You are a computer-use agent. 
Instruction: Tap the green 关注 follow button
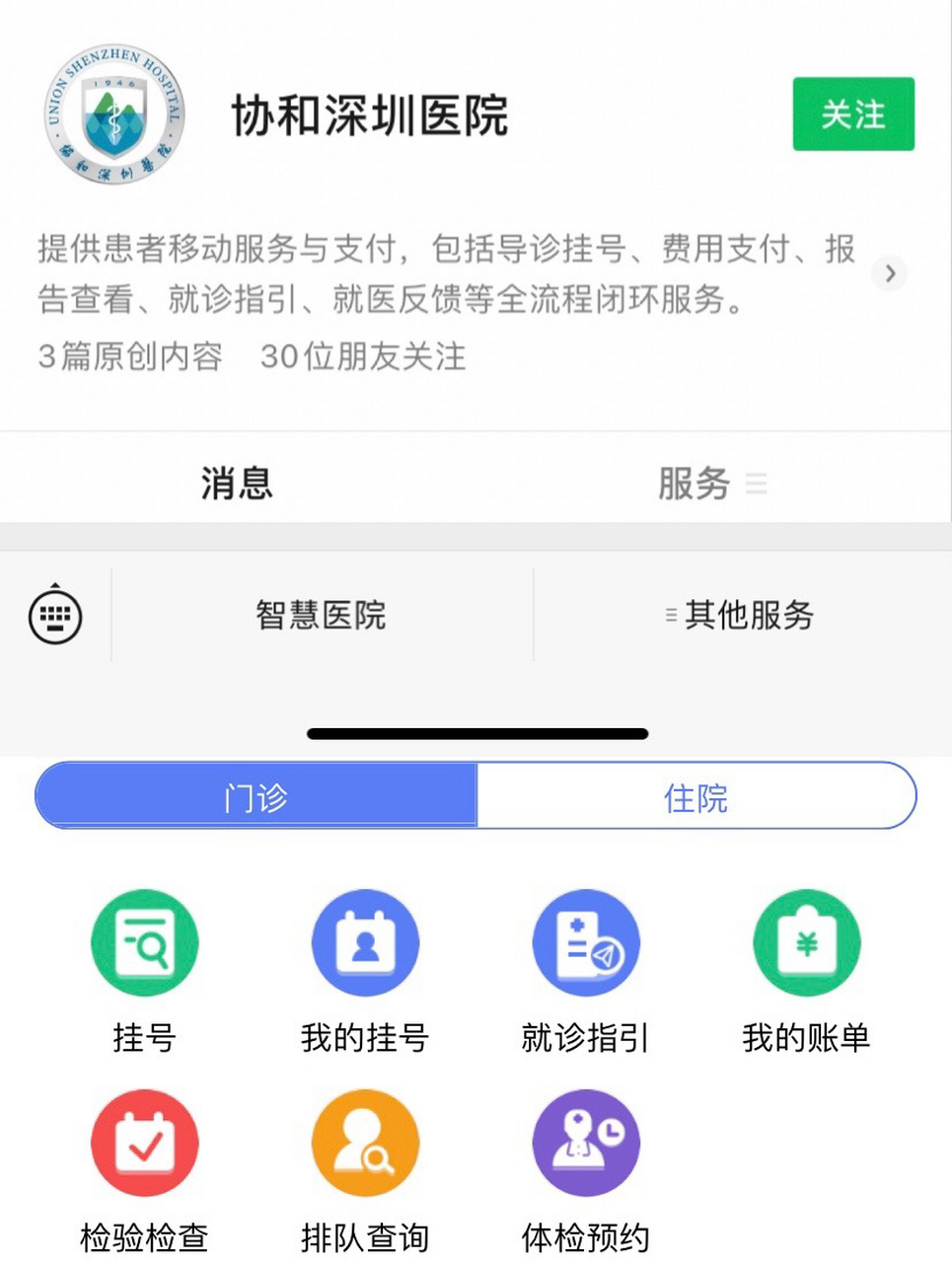(852, 113)
